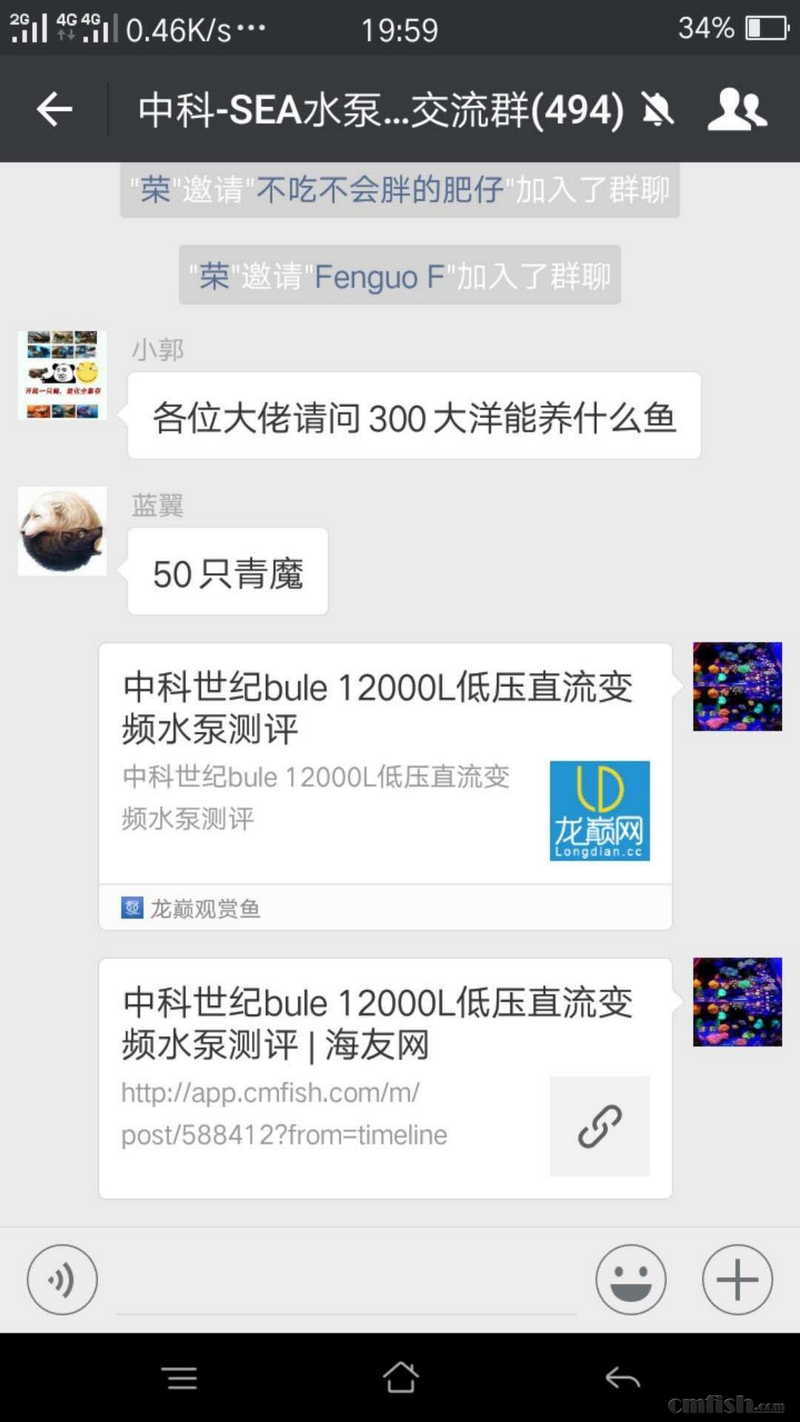Open group members info icon
The height and width of the screenshot is (1422, 800).
[737, 109]
